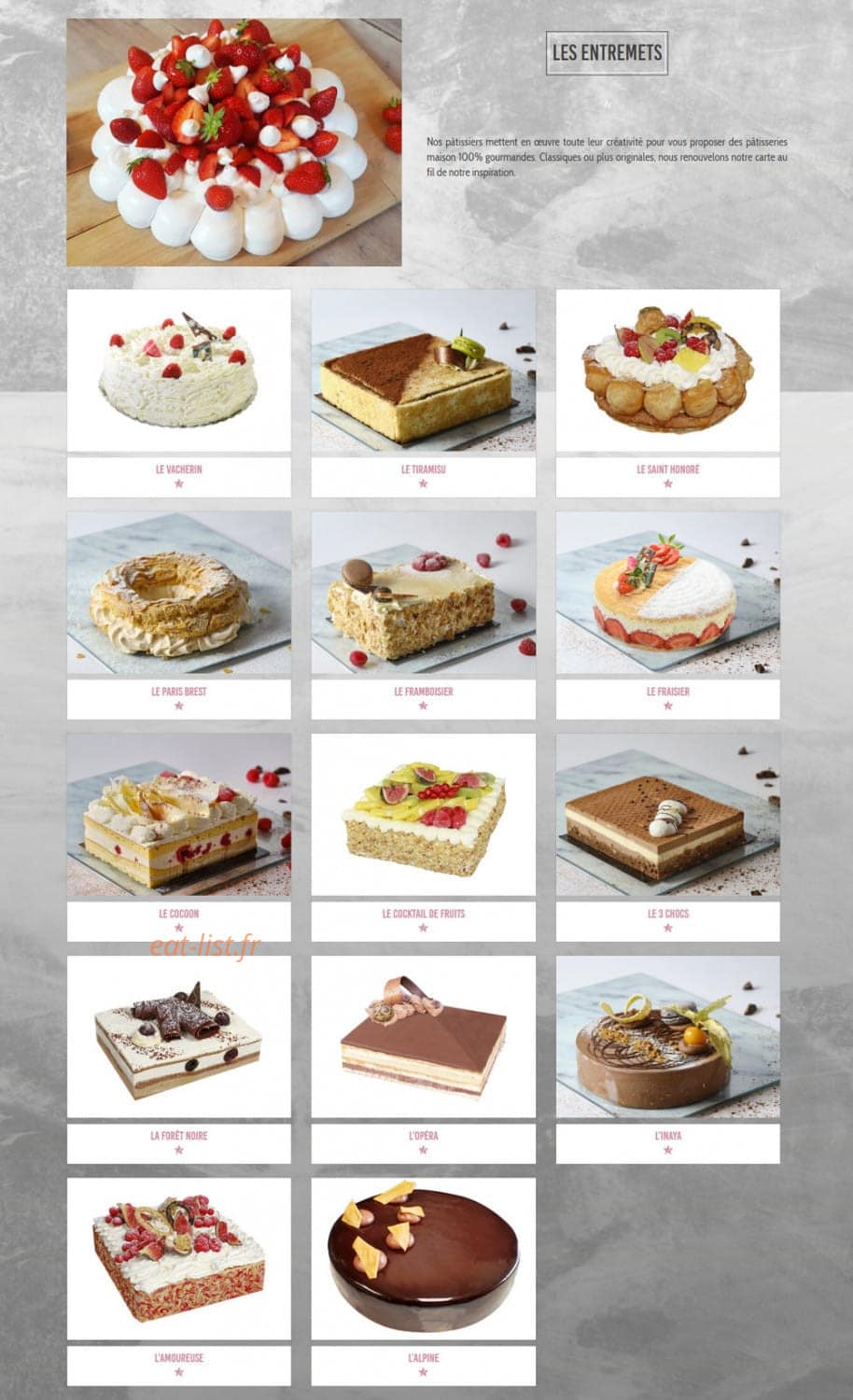Open the Le Framboisier card
The width and height of the screenshot is (853, 1400).
coord(423,615)
